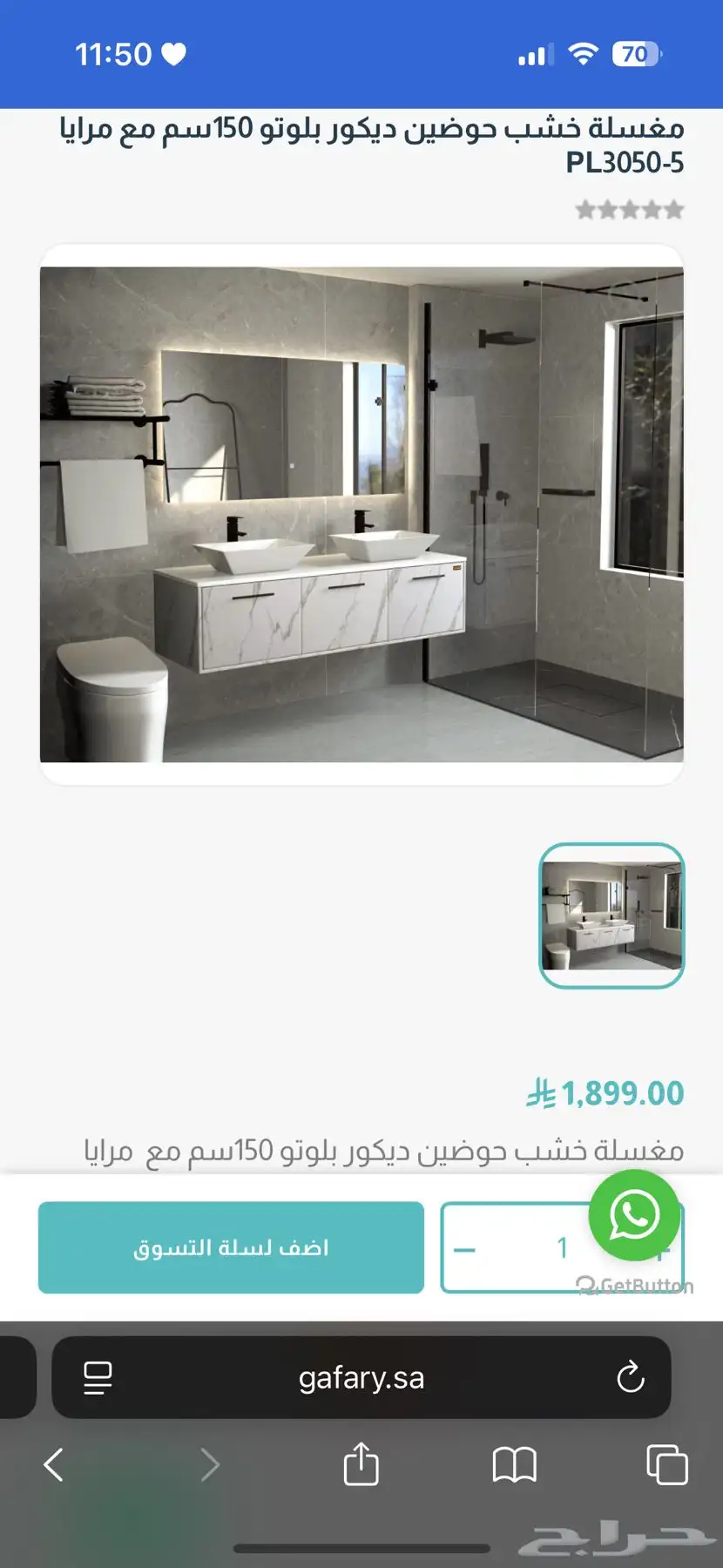Open the main bathroom vanity product image
Screen dimensions: 723x1568
coord(361,514)
